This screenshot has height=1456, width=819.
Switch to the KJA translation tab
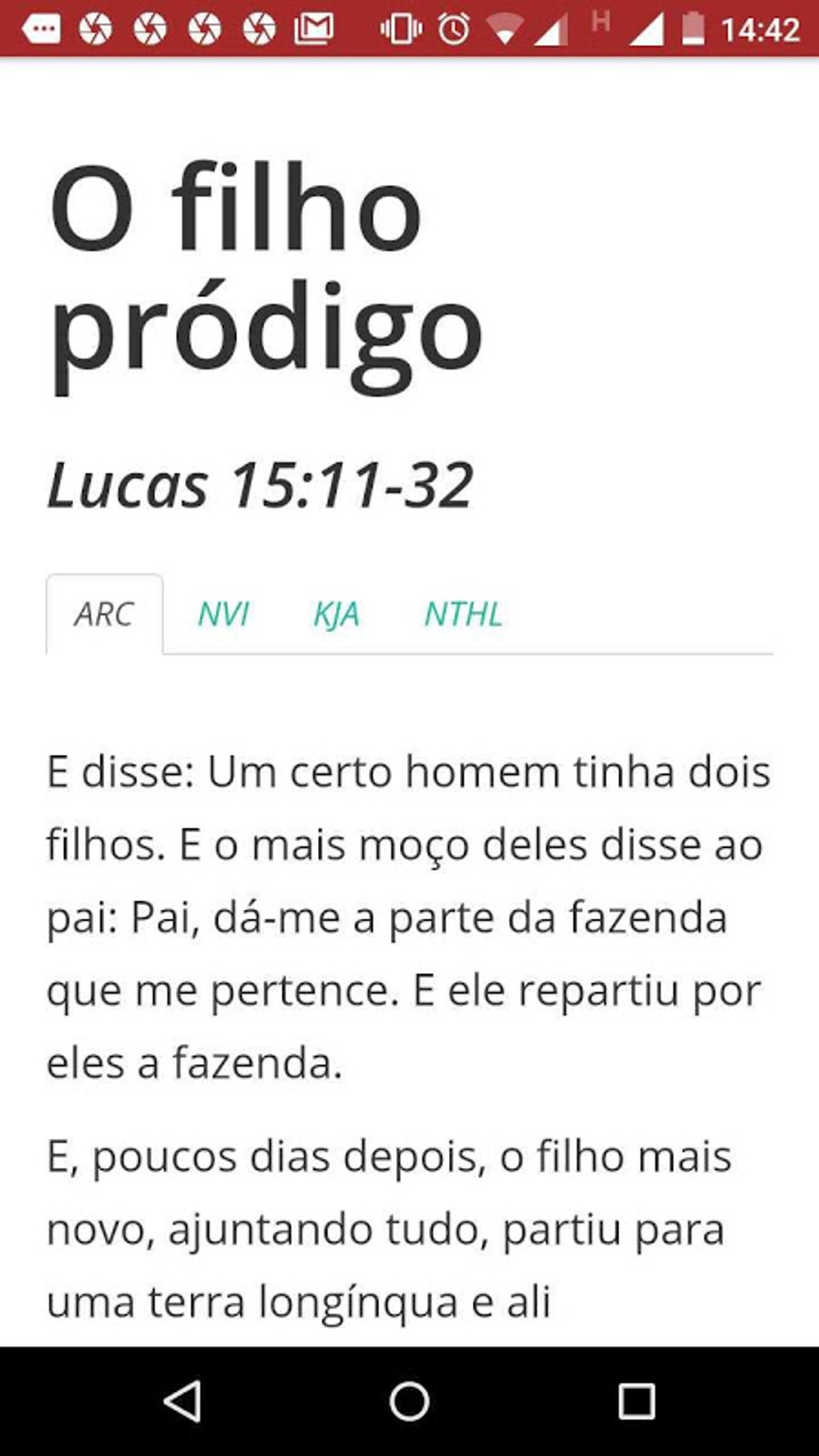click(336, 614)
